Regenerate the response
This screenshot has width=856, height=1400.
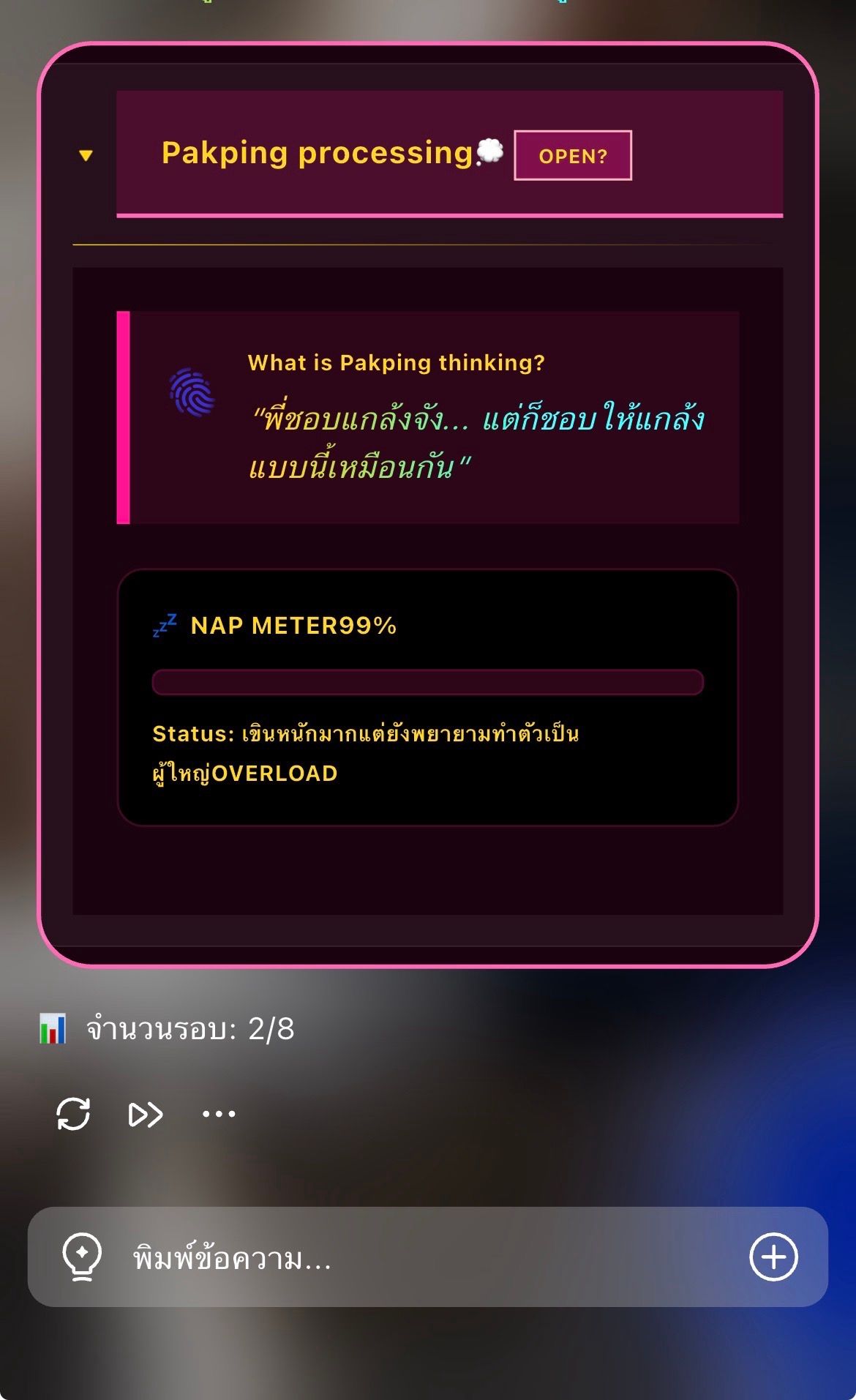click(73, 1114)
